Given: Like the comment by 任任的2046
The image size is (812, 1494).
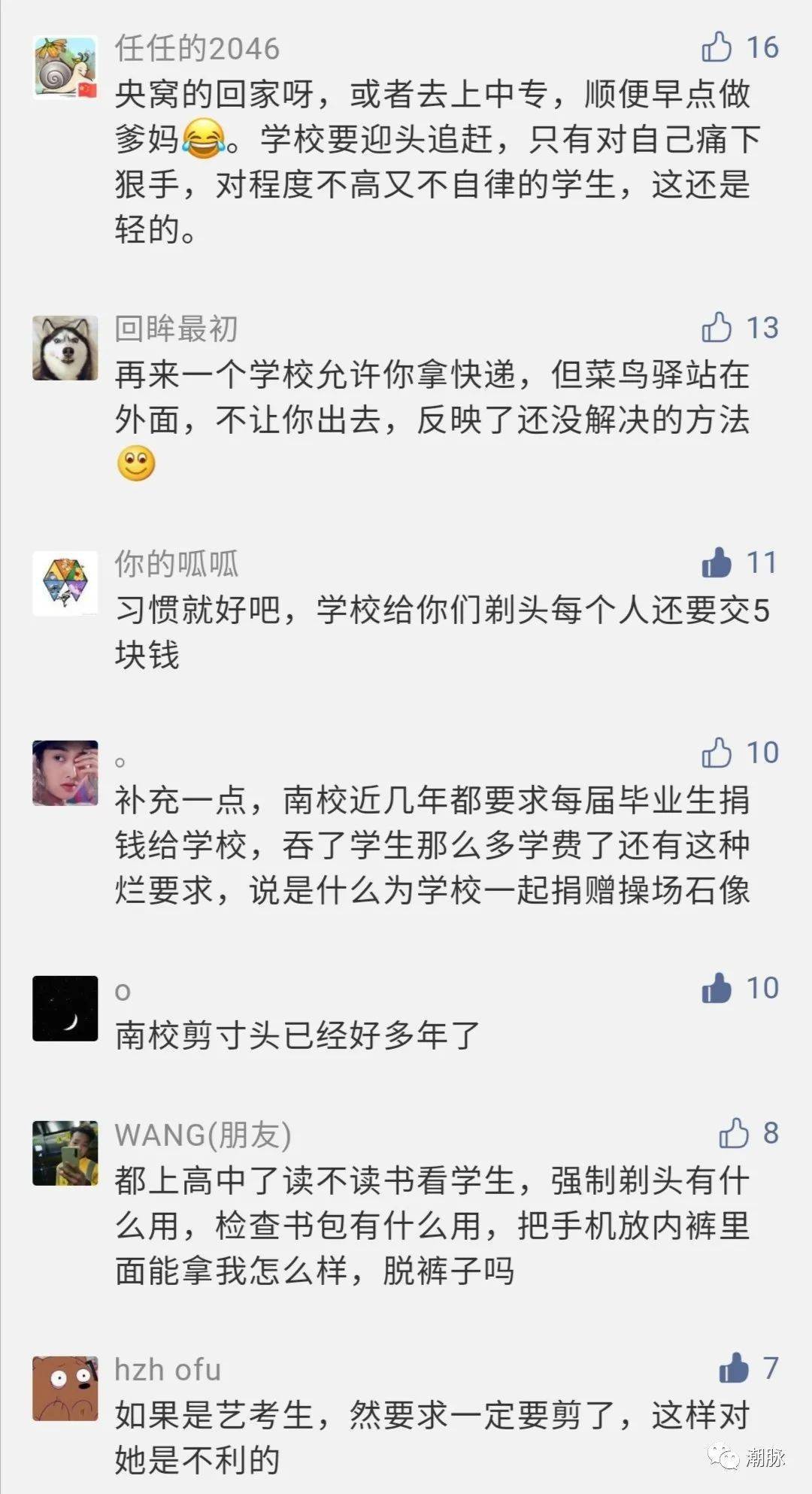Looking at the screenshot, I should (x=717, y=47).
